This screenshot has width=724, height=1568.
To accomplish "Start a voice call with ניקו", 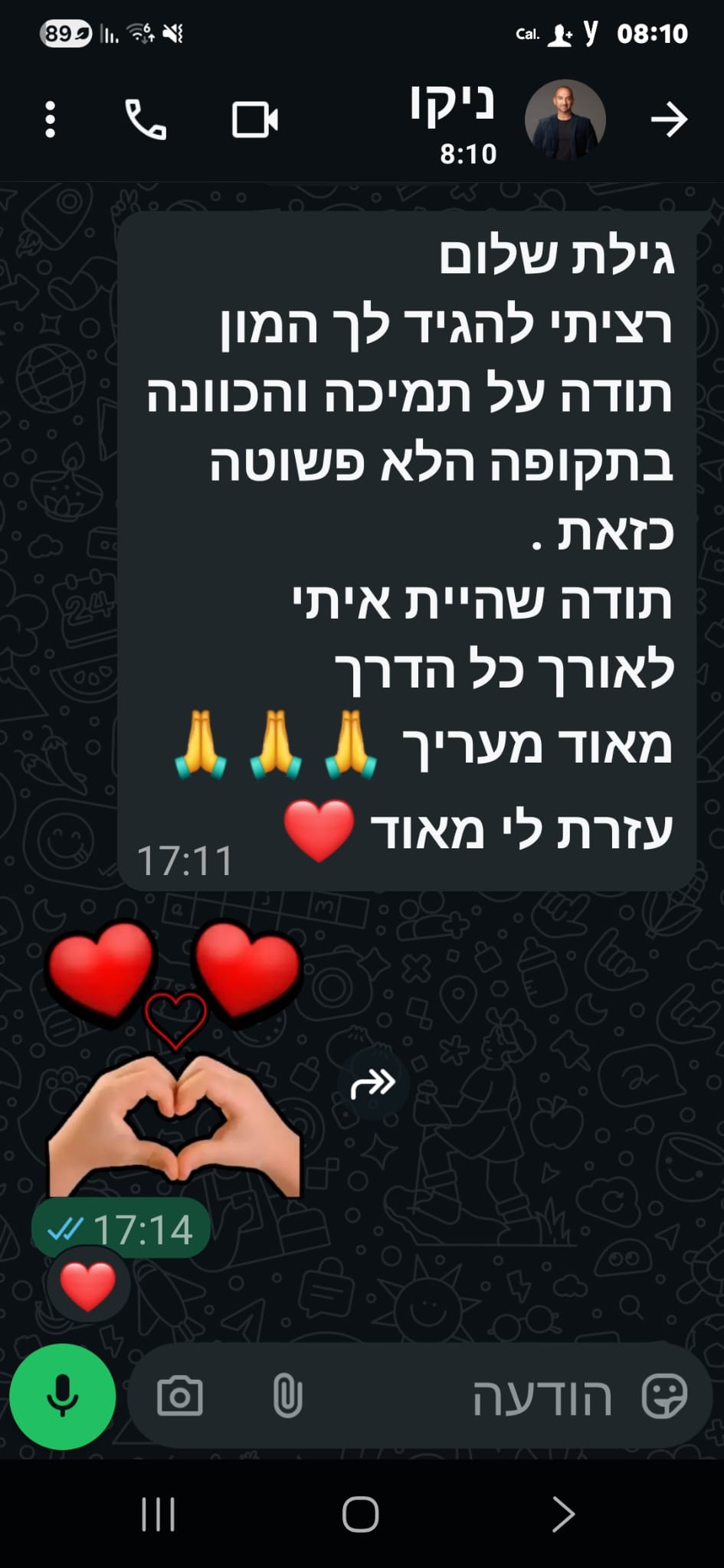I will point(146,120).
